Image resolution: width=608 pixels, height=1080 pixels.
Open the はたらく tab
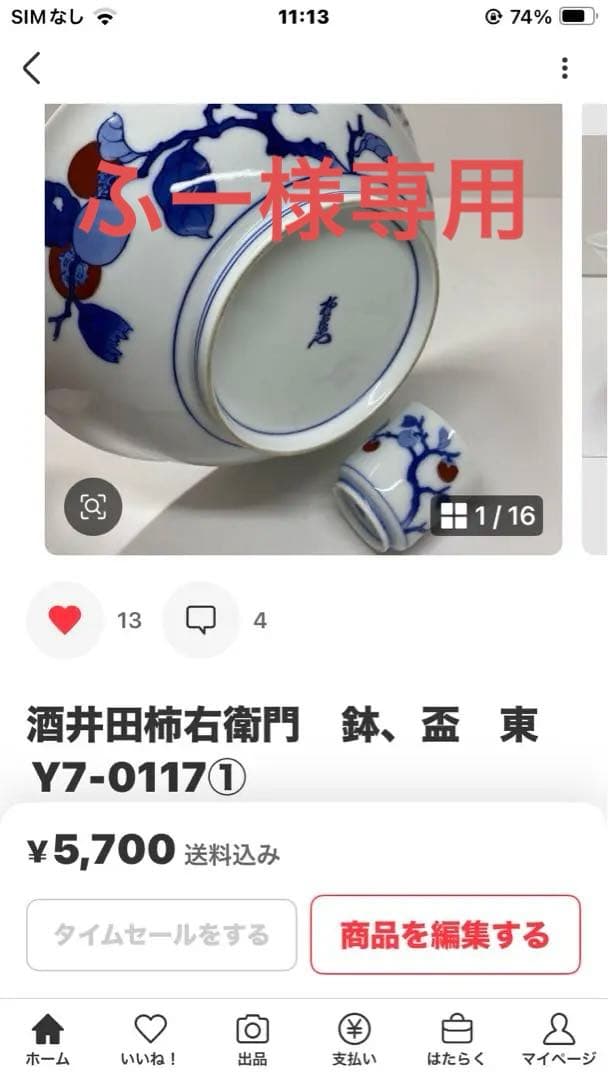coord(456,1038)
